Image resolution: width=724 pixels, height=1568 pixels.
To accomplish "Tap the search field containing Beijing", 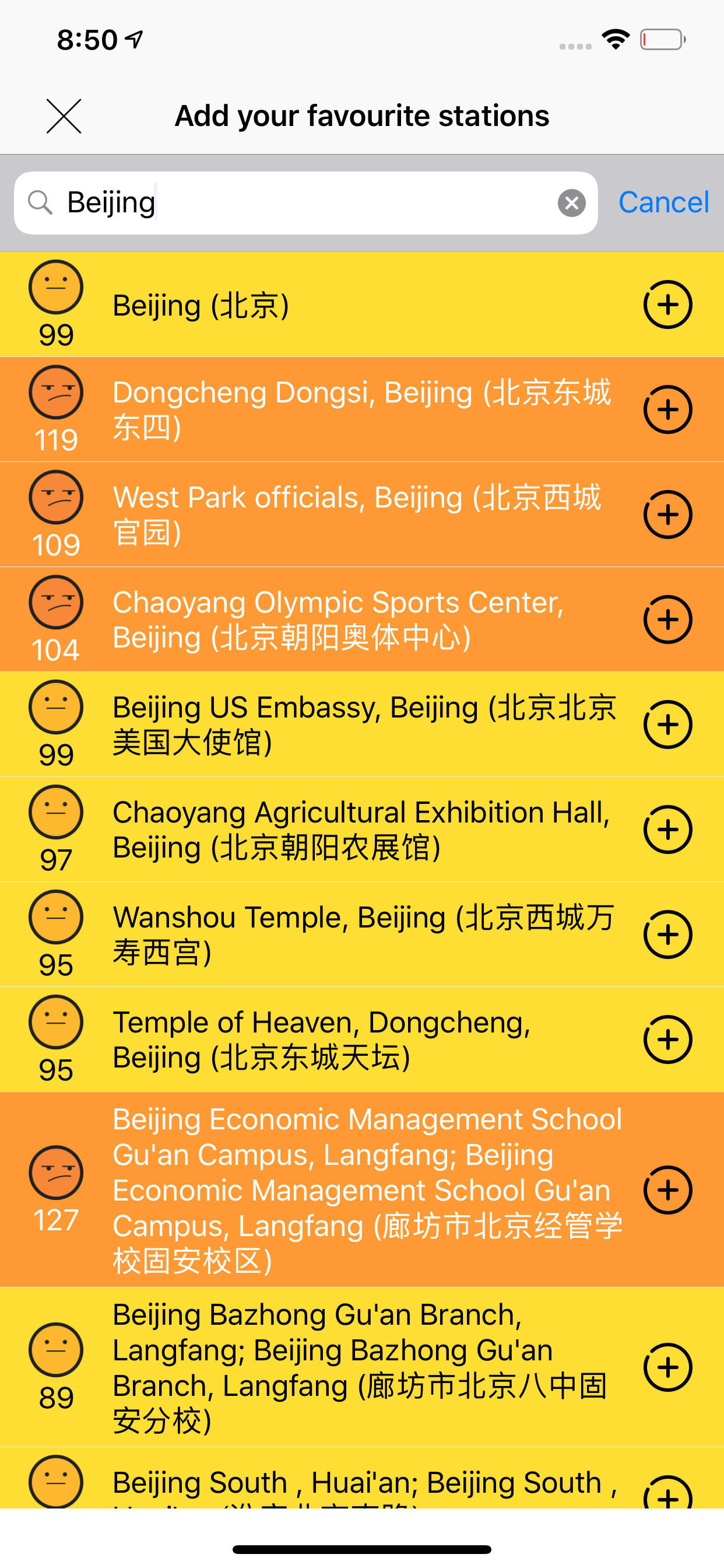I will [305, 202].
